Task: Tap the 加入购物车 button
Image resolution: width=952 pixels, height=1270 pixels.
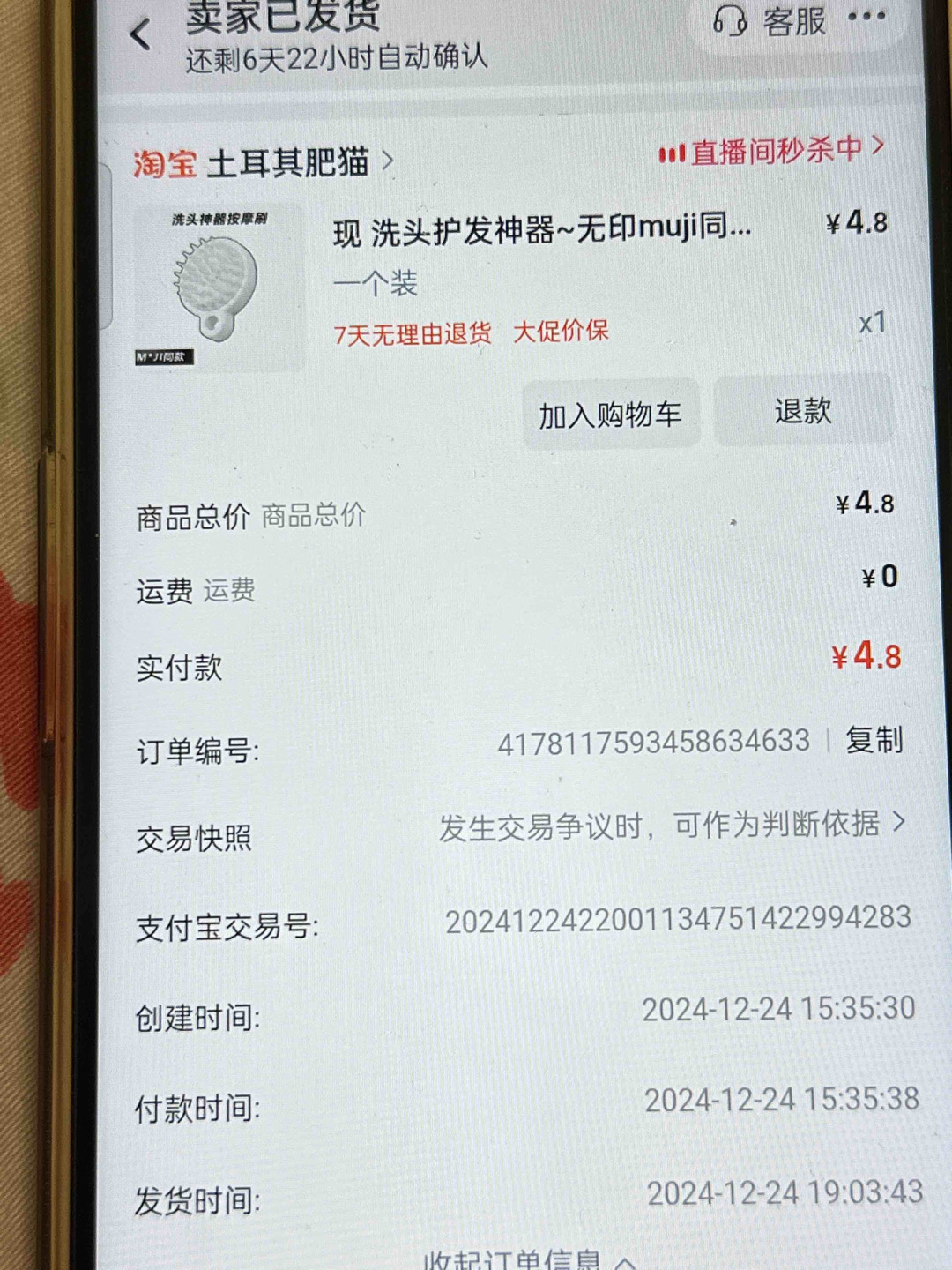Action: (x=610, y=415)
